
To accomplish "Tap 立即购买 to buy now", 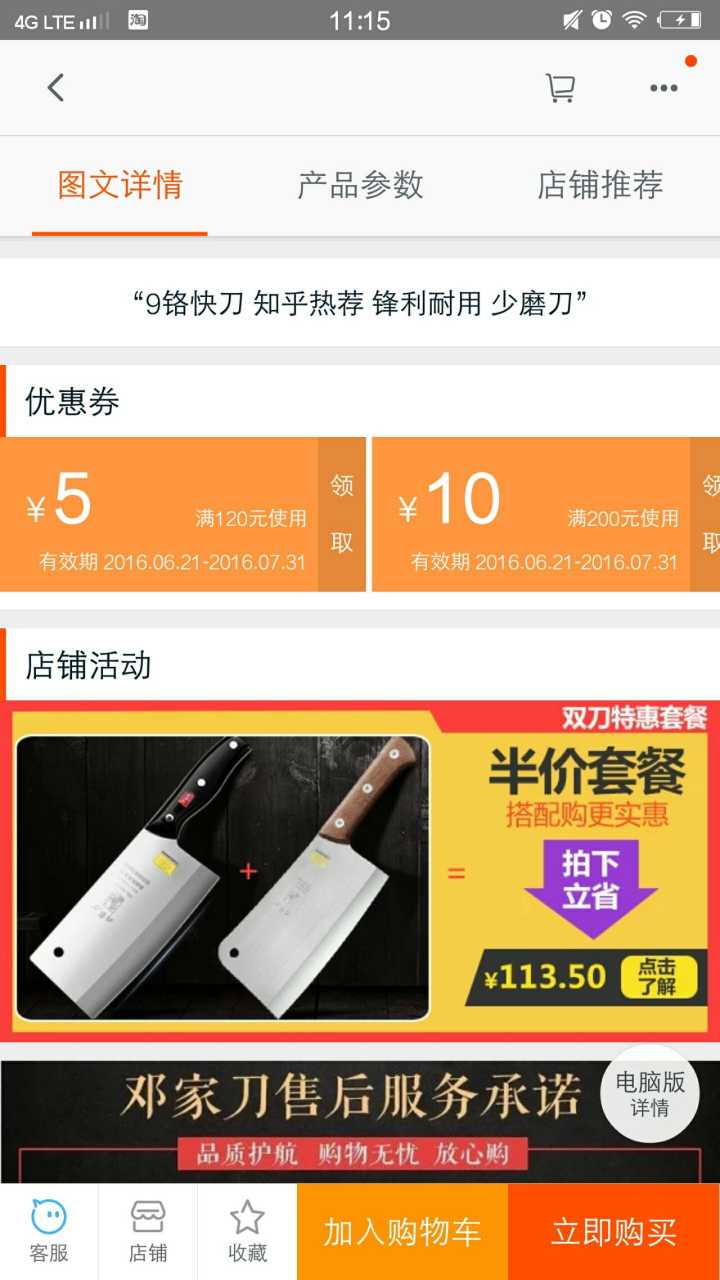I will pyautogui.click(x=614, y=1232).
